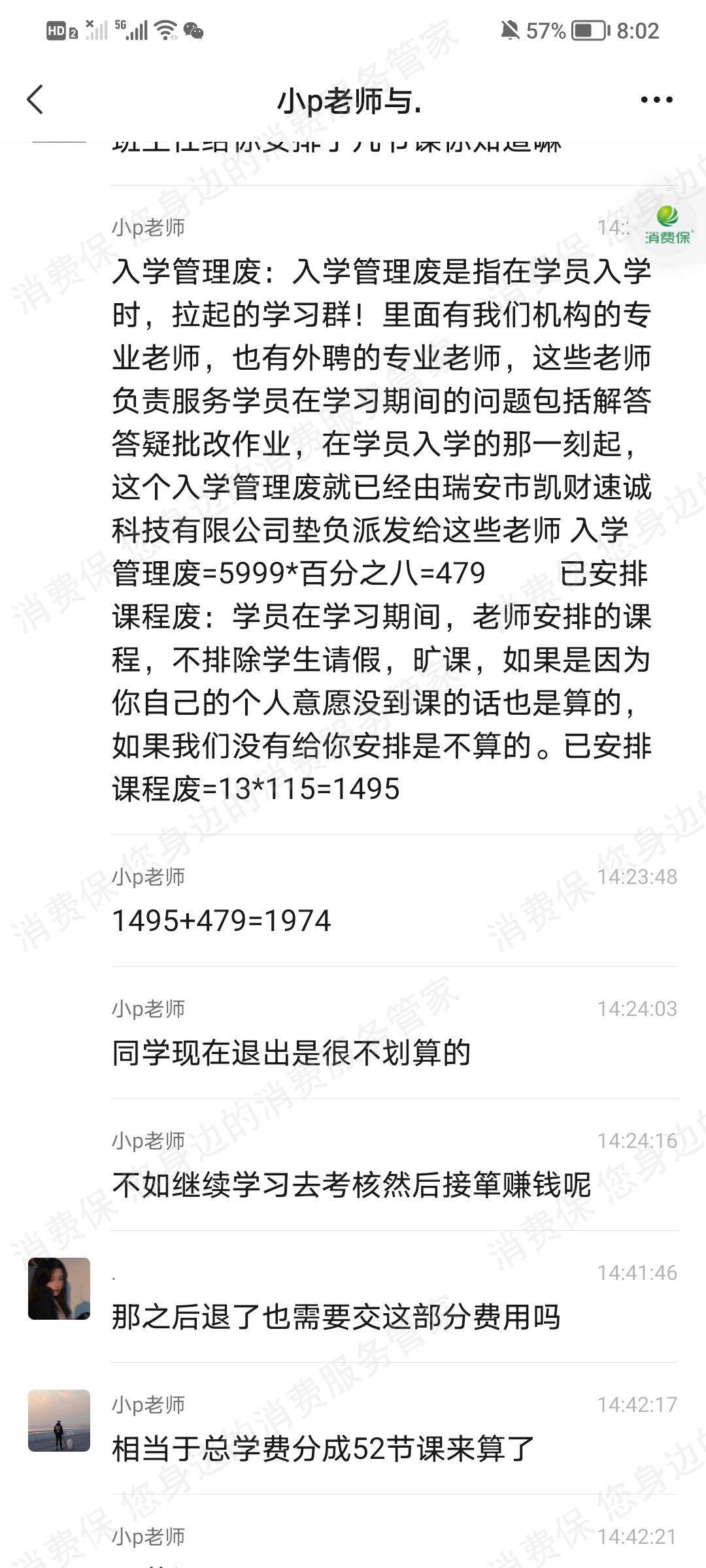Go back from the chat history
The height and width of the screenshot is (1568, 706).
35,100
